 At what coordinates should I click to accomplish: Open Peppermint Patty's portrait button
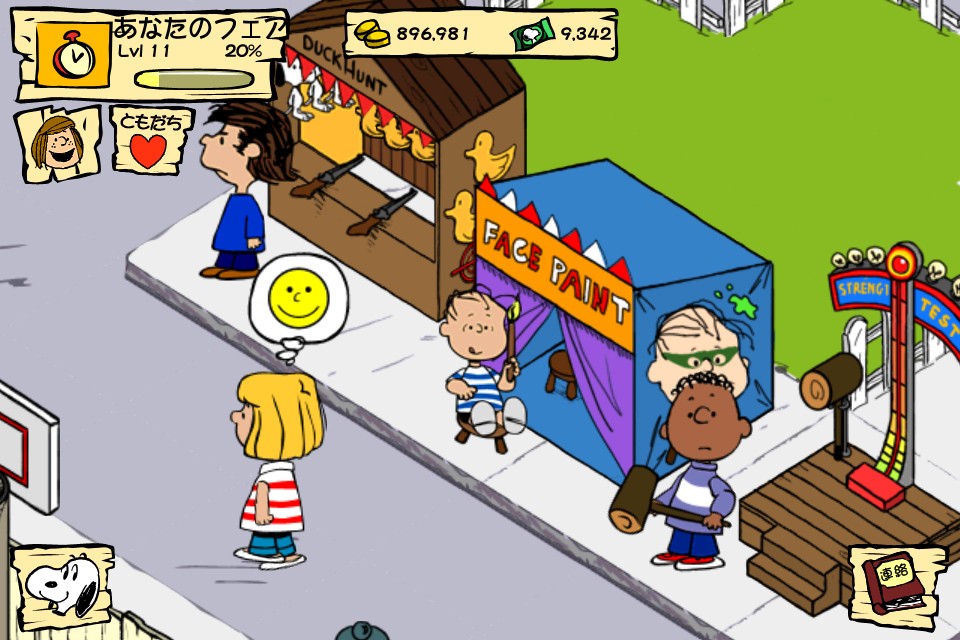(58, 145)
